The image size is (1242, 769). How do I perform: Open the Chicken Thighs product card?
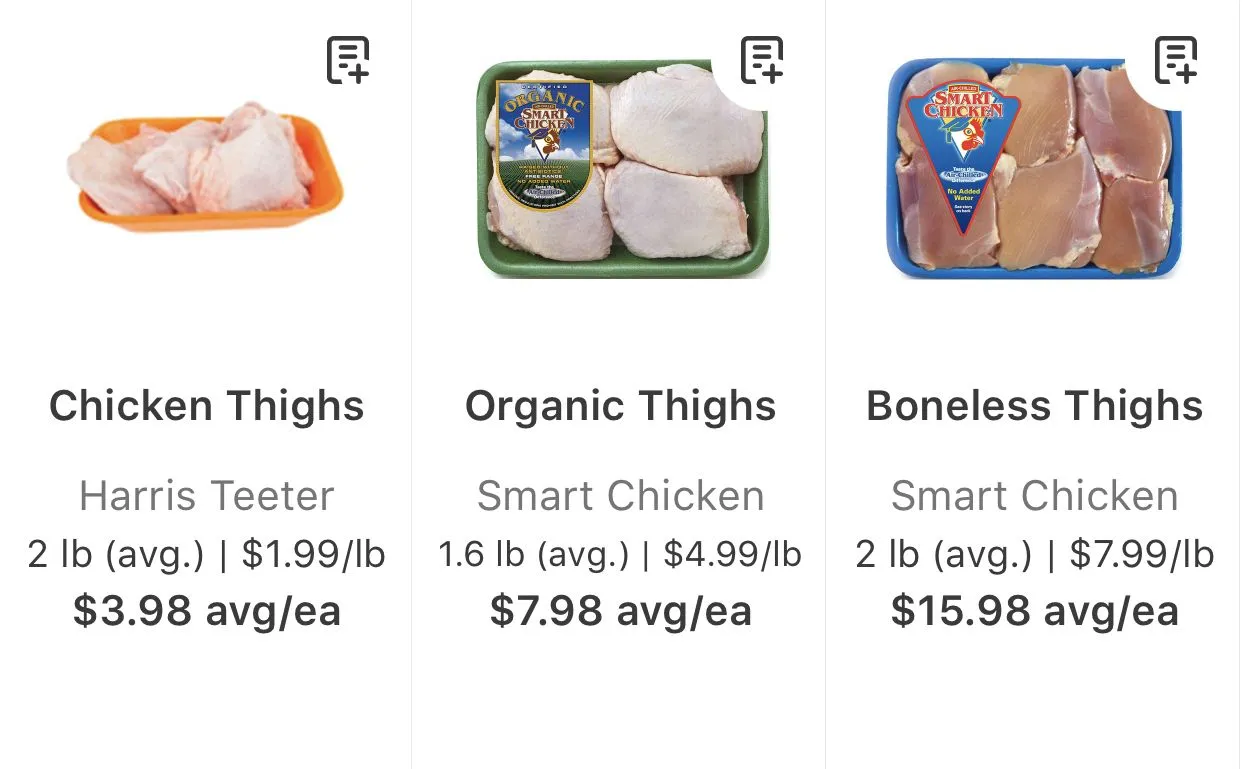click(x=206, y=406)
